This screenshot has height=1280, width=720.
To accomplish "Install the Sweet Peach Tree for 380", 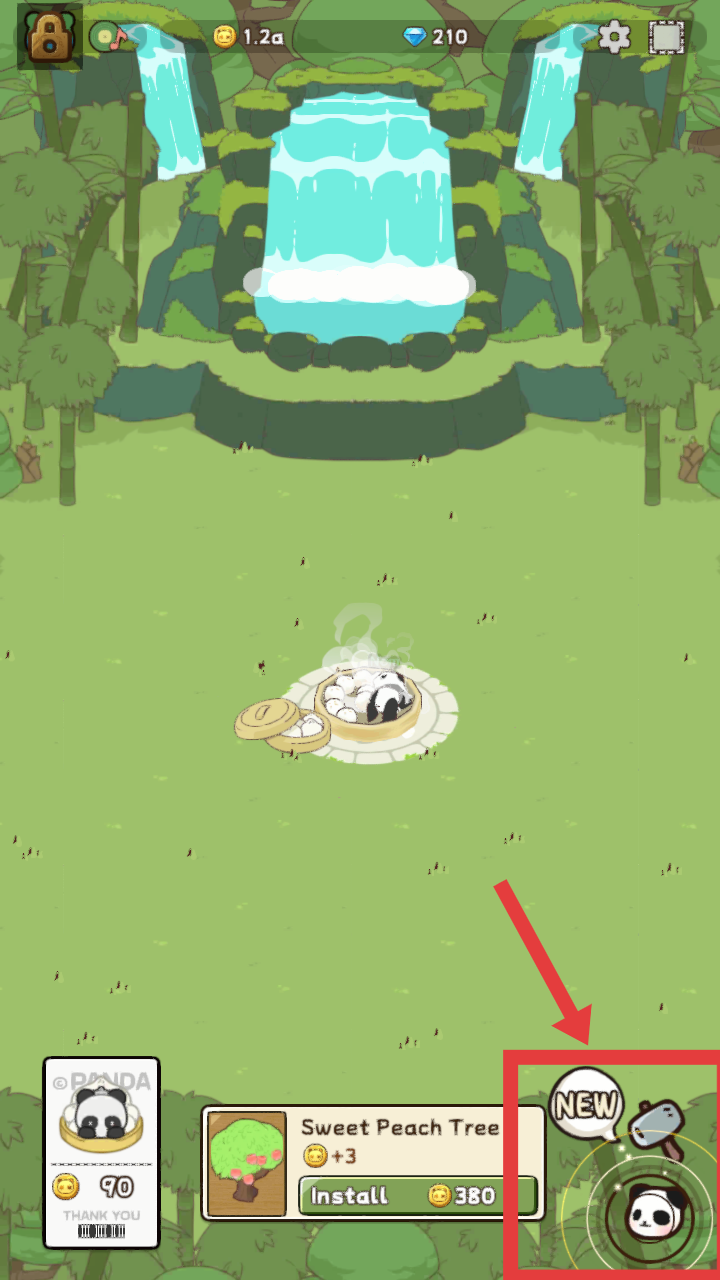I will point(417,1195).
